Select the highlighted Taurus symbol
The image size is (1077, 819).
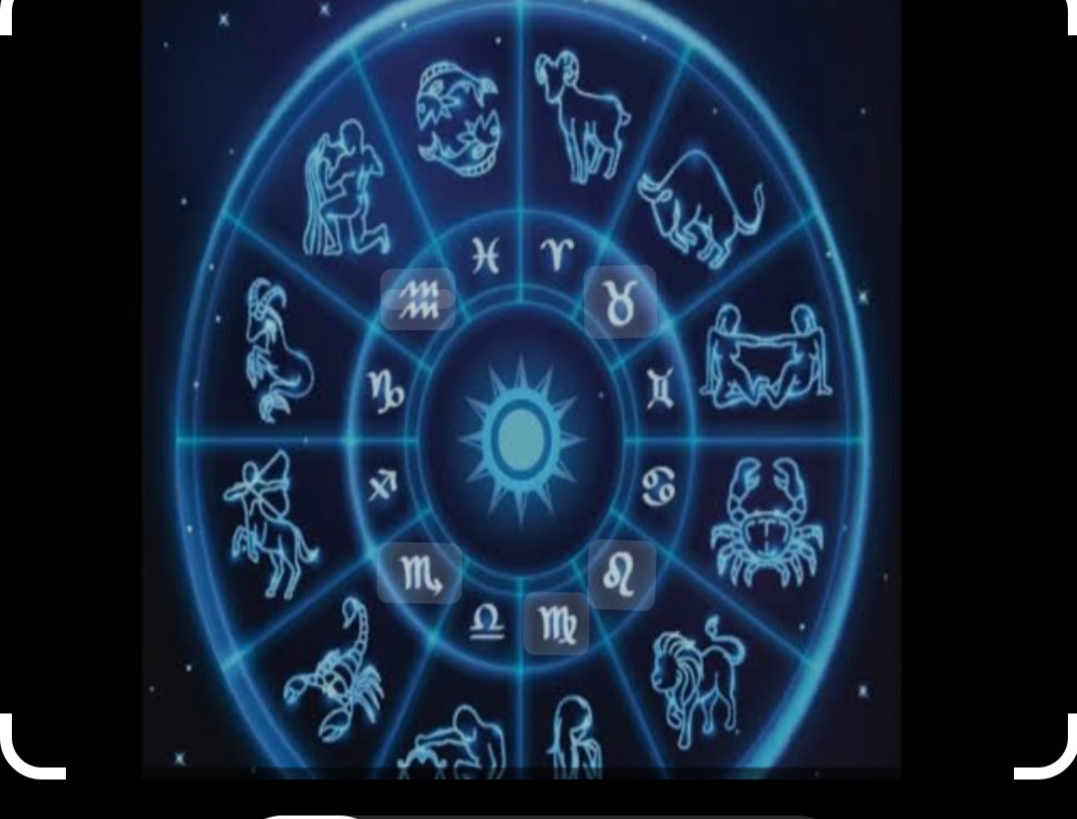tap(620, 301)
